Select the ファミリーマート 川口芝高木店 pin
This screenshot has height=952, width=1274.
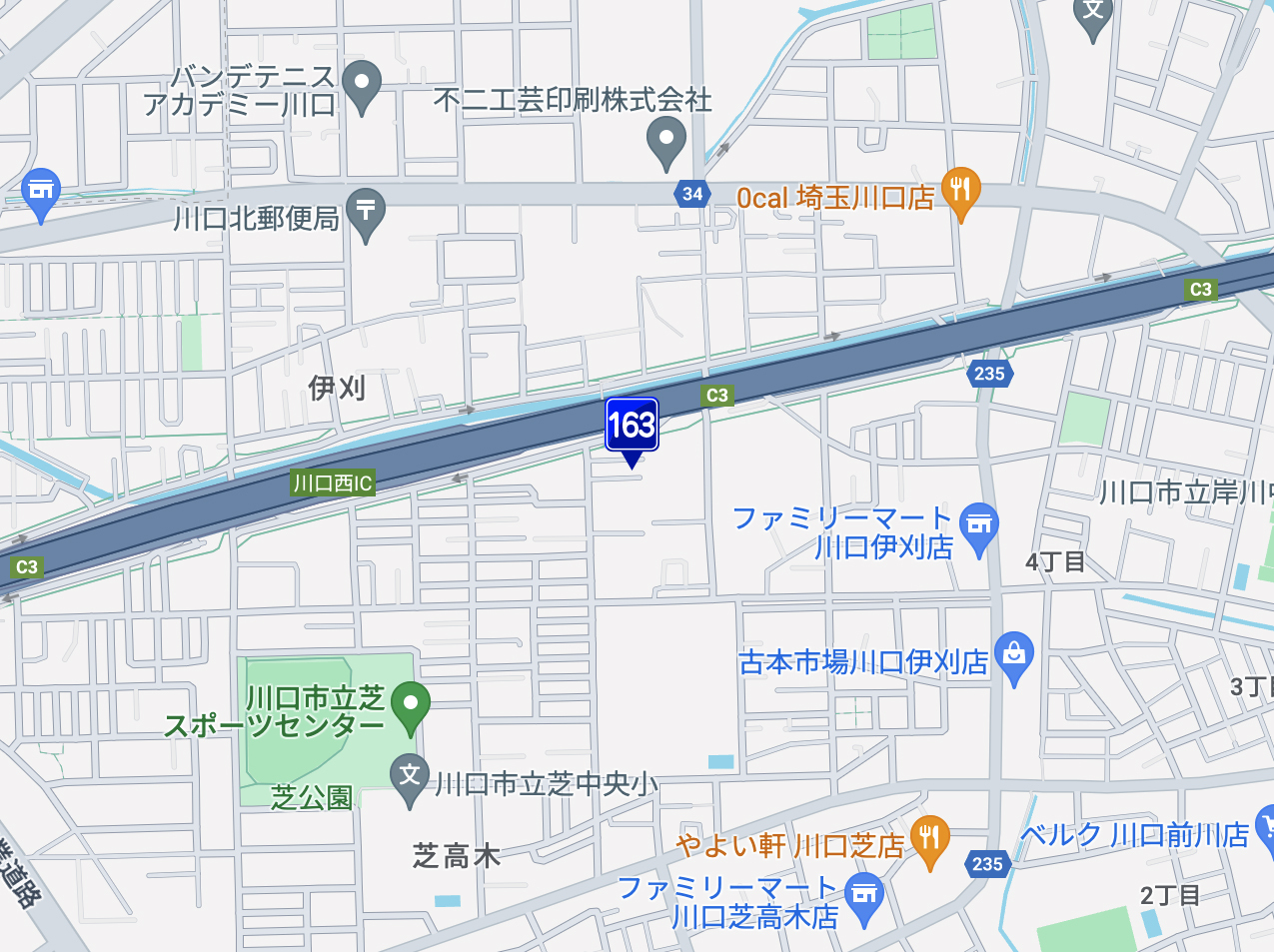863,896
